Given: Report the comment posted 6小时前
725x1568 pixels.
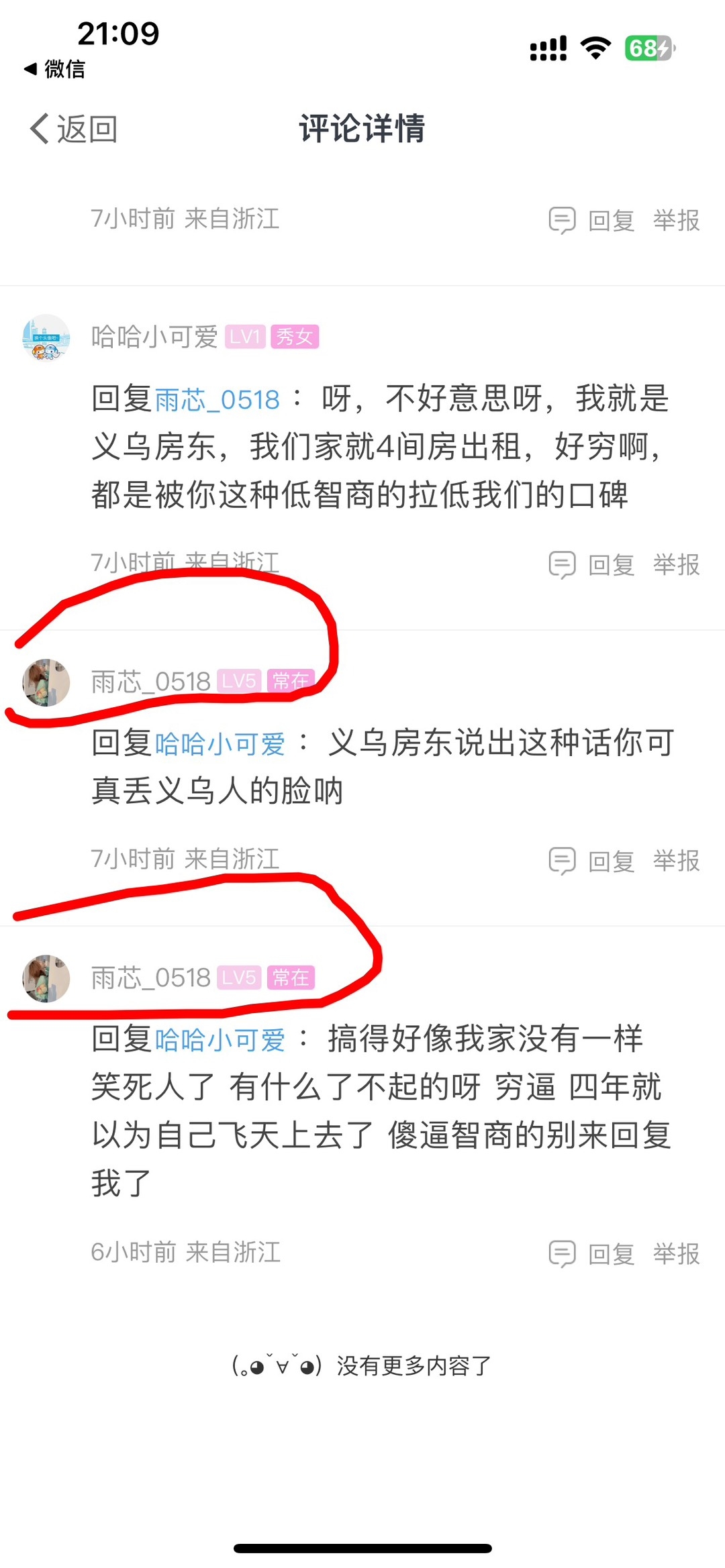Looking at the screenshot, I should 676,1253.
